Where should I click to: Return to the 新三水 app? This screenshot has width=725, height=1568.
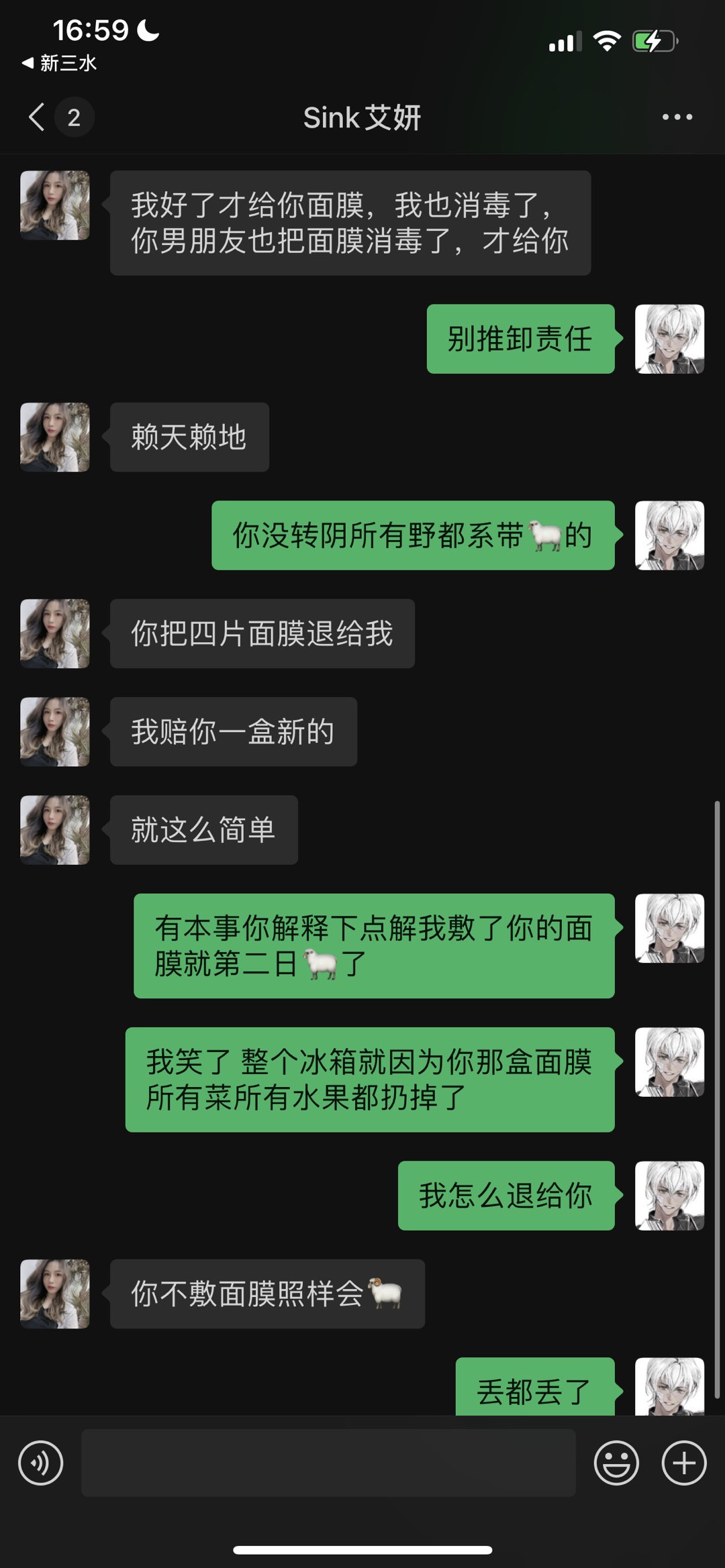pyautogui.click(x=59, y=63)
